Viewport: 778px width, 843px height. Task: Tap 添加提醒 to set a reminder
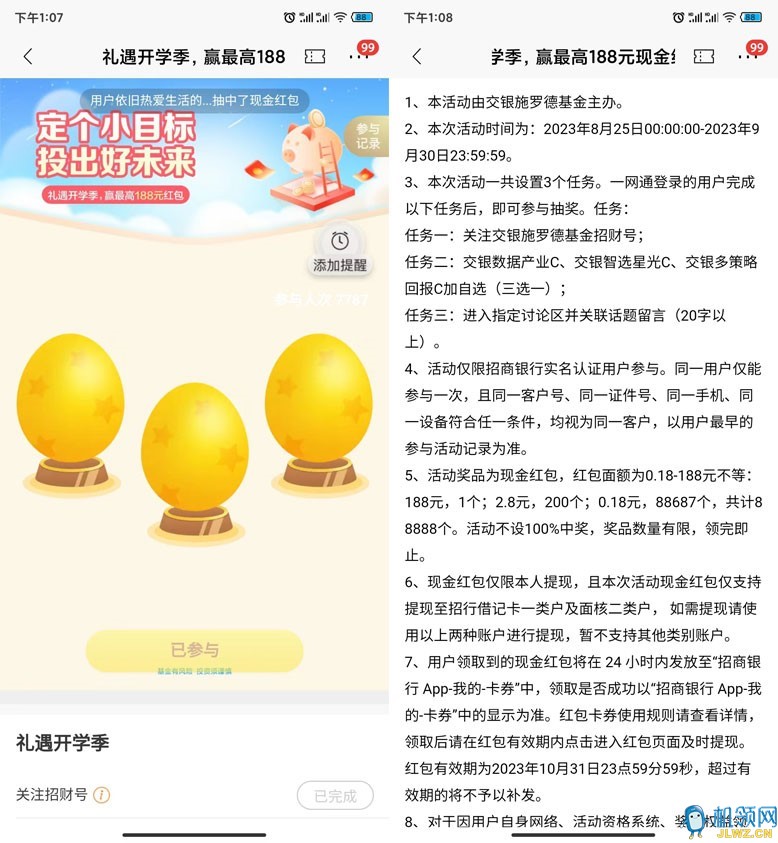click(340, 251)
